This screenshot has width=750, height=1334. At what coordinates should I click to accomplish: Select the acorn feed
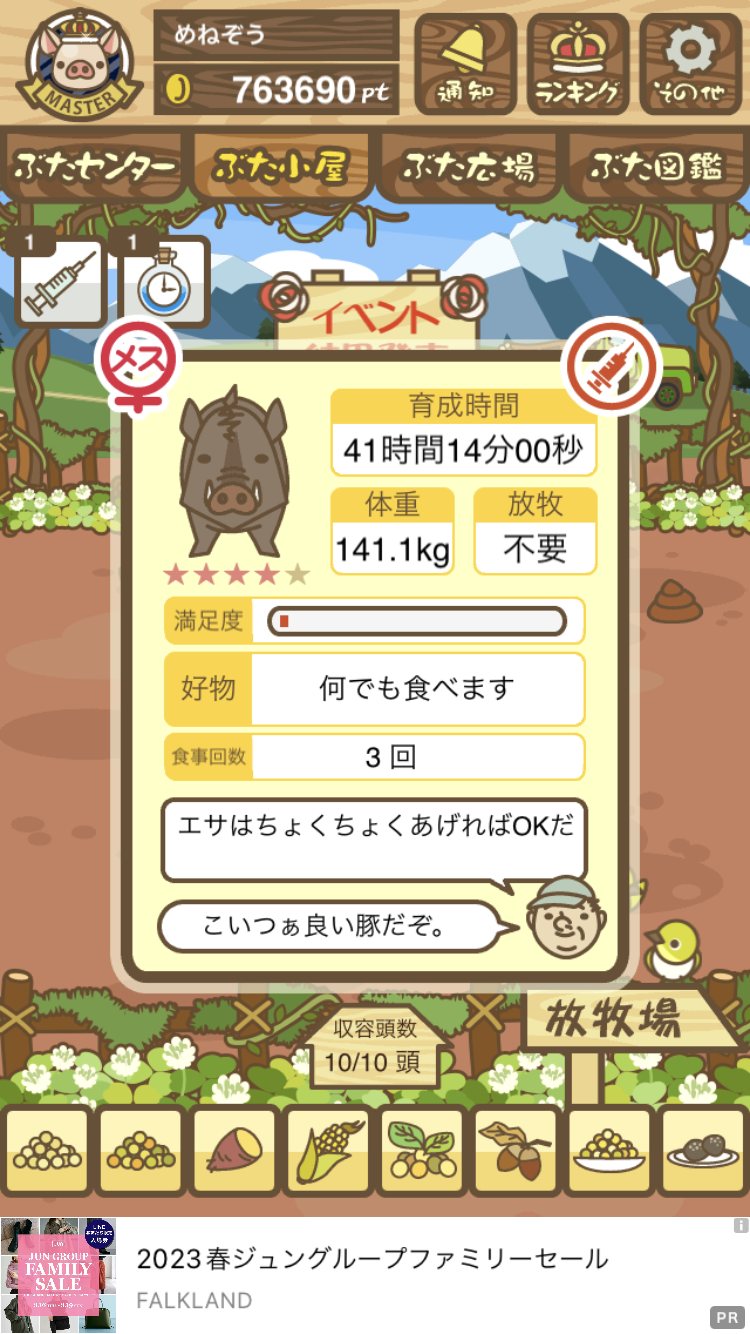click(x=515, y=1151)
